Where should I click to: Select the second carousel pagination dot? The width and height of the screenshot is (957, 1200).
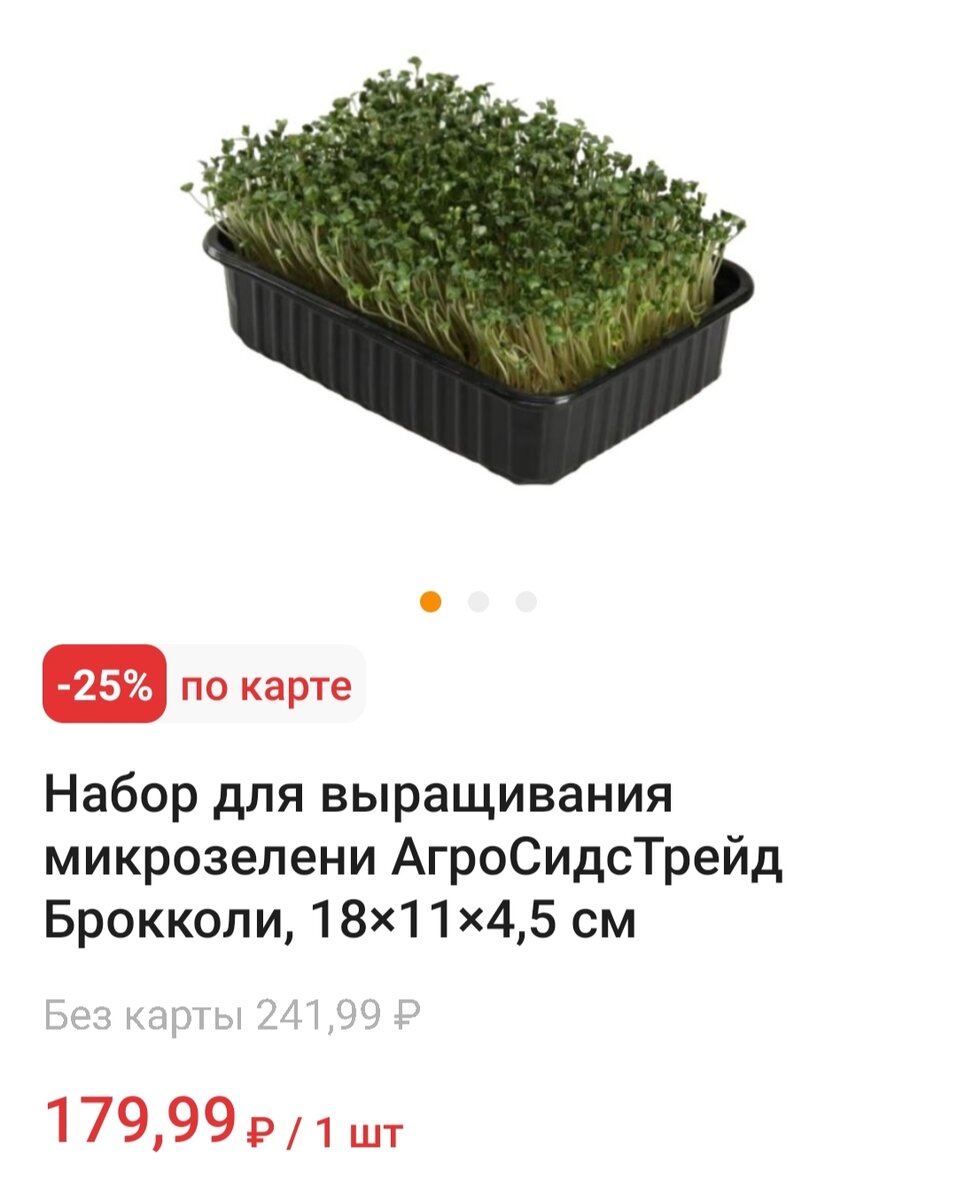(x=478, y=601)
